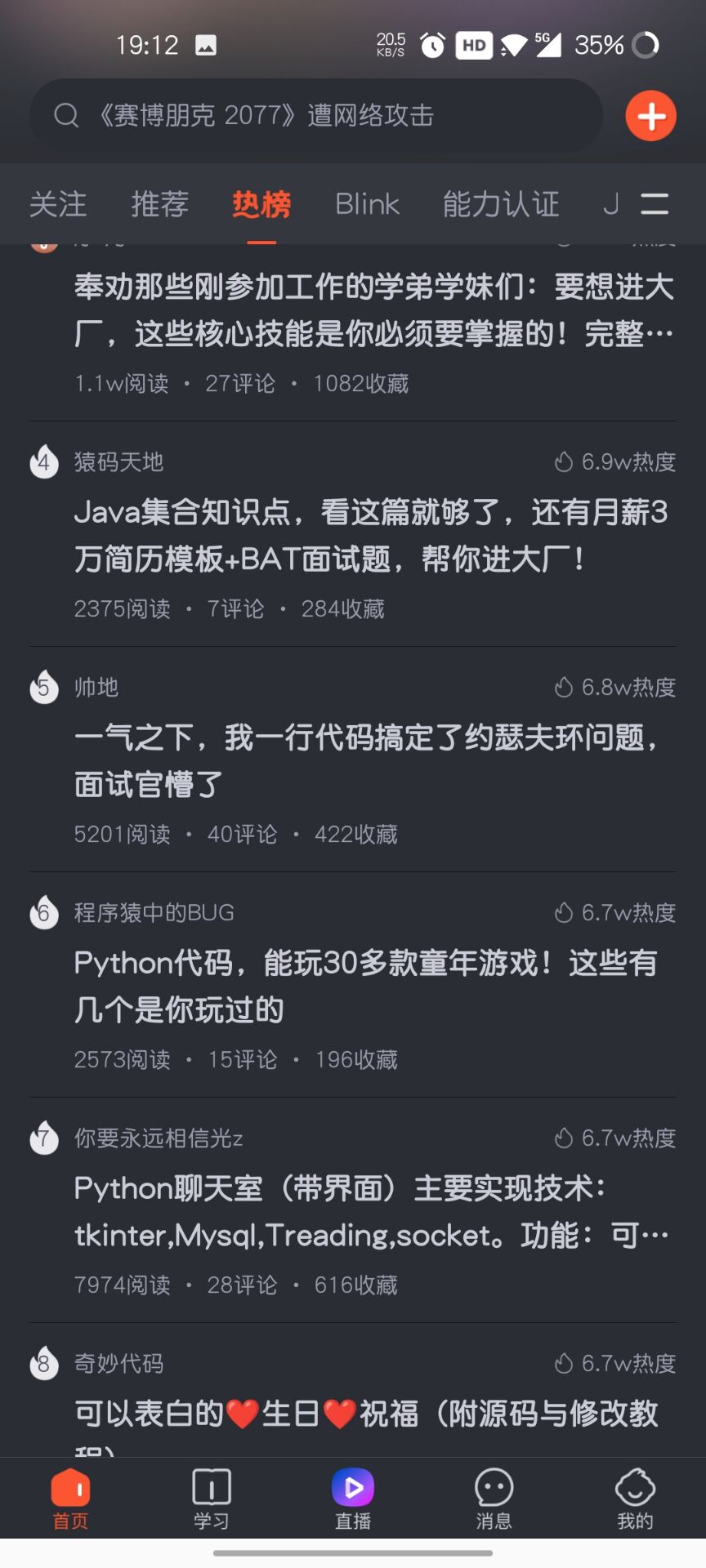
Task: Switch to the 推荐 tab
Action: pos(159,204)
